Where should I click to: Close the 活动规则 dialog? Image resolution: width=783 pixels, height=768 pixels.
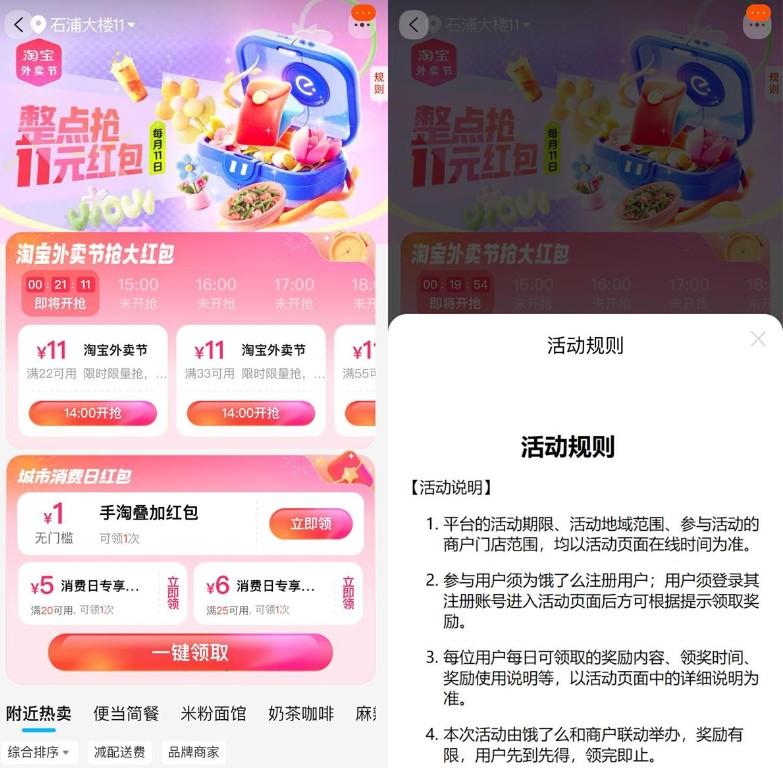pyautogui.click(x=758, y=339)
